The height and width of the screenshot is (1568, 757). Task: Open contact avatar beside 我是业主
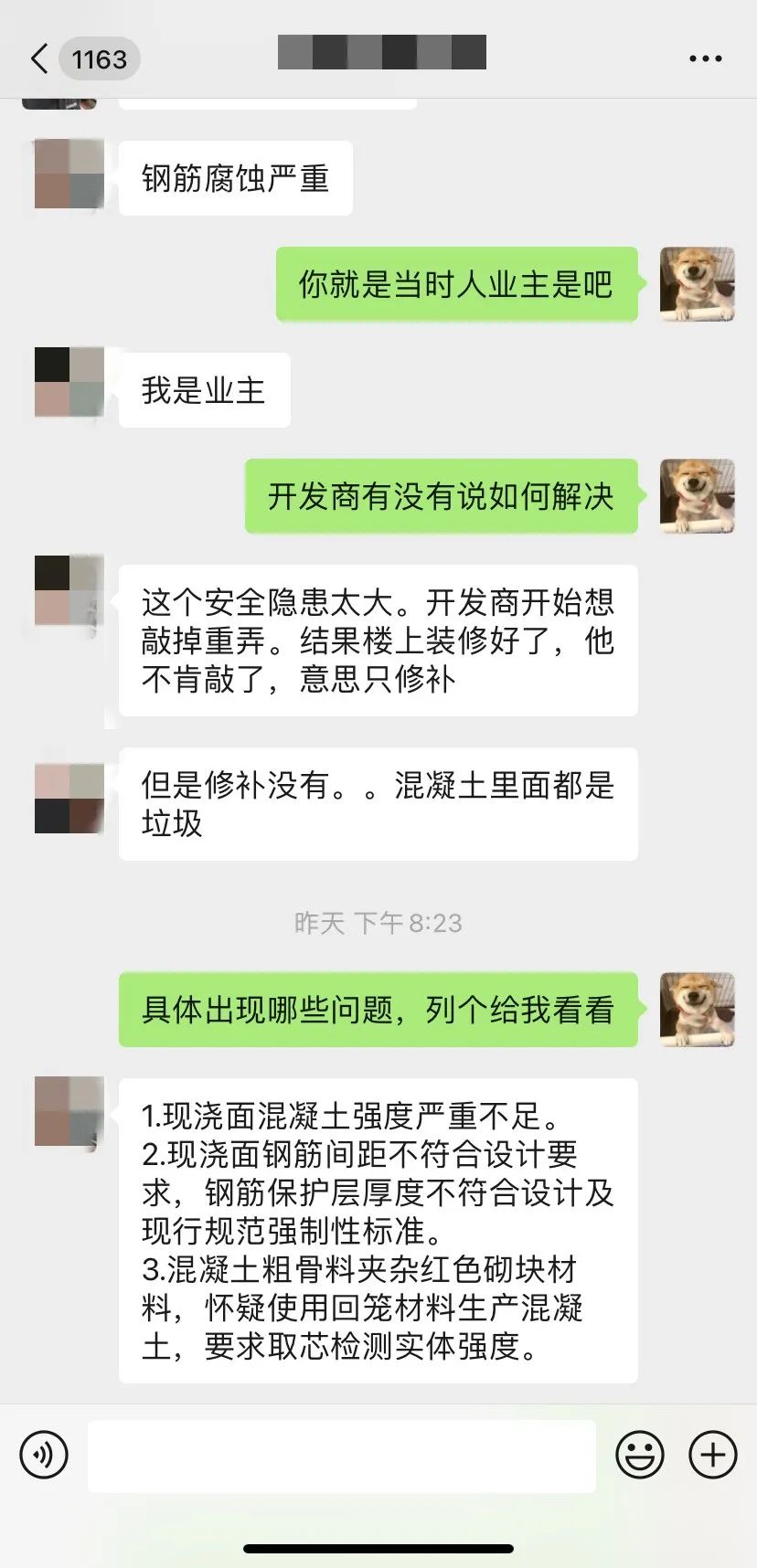(x=69, y=382)
